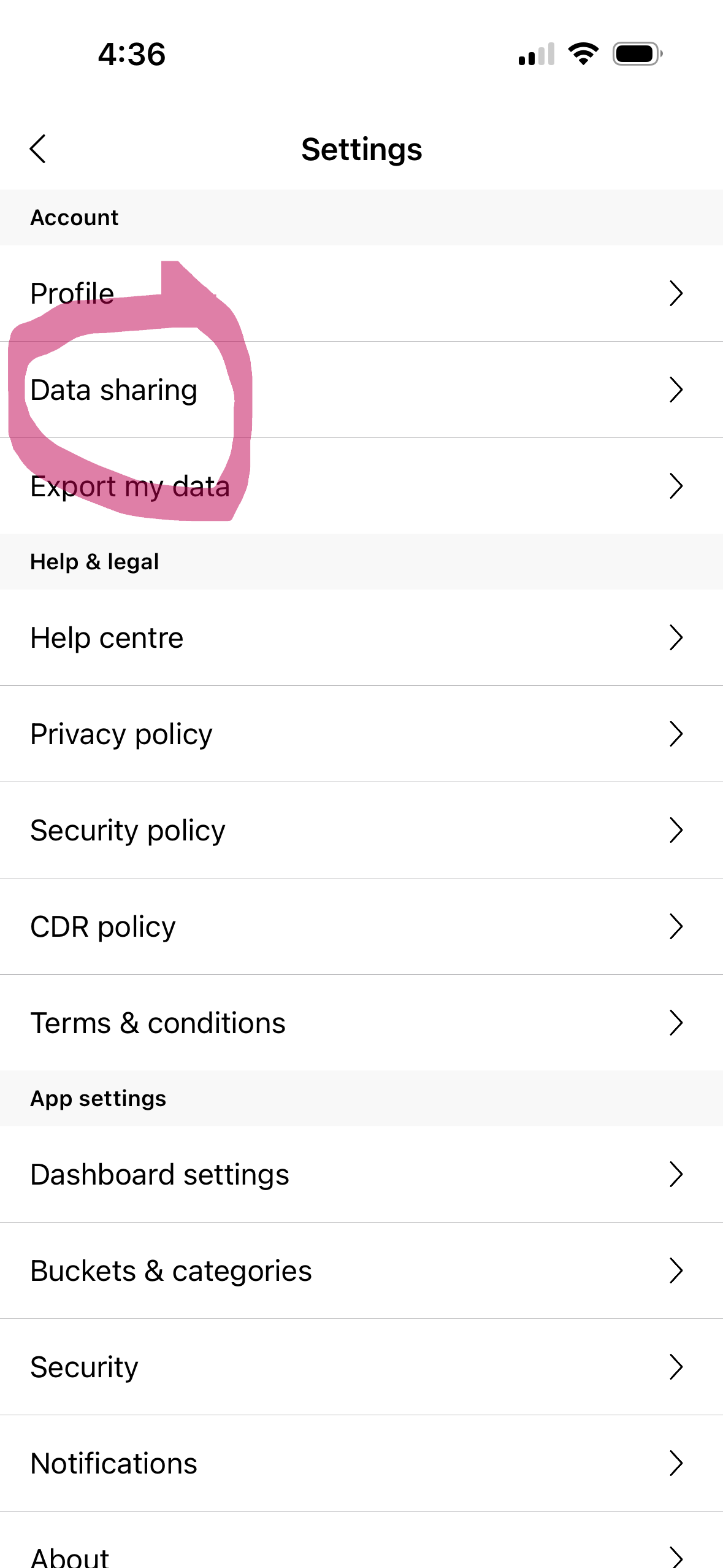Image resolution: width=723 pixels, height=1568 pixels.
Task: Open the About row
Action: [361, 1553]
